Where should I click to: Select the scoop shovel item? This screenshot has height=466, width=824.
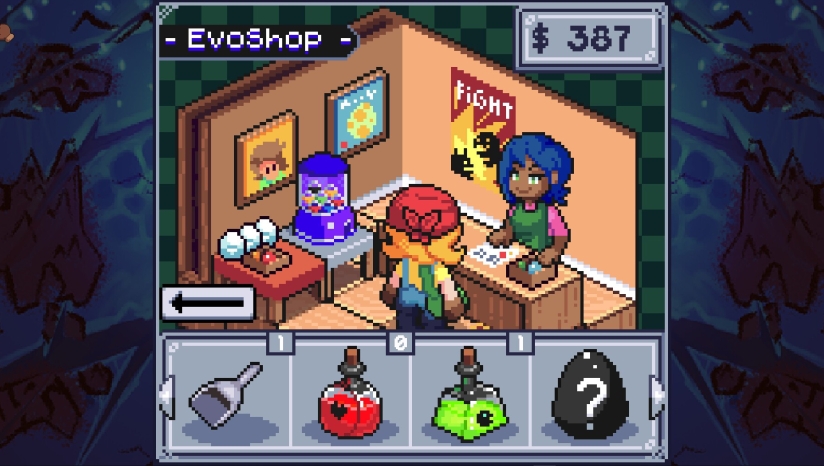click(x=227, y=396)
